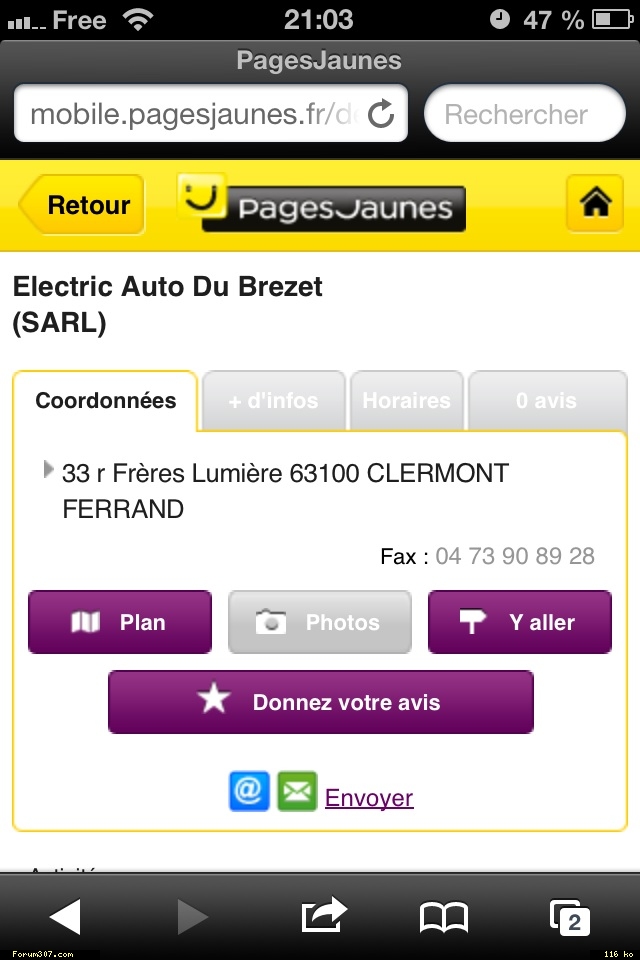Screen dimensions: 640x960
Task: Open the PagesJaunes home icon
Action: pyautogui.click(x=595, y=204)
